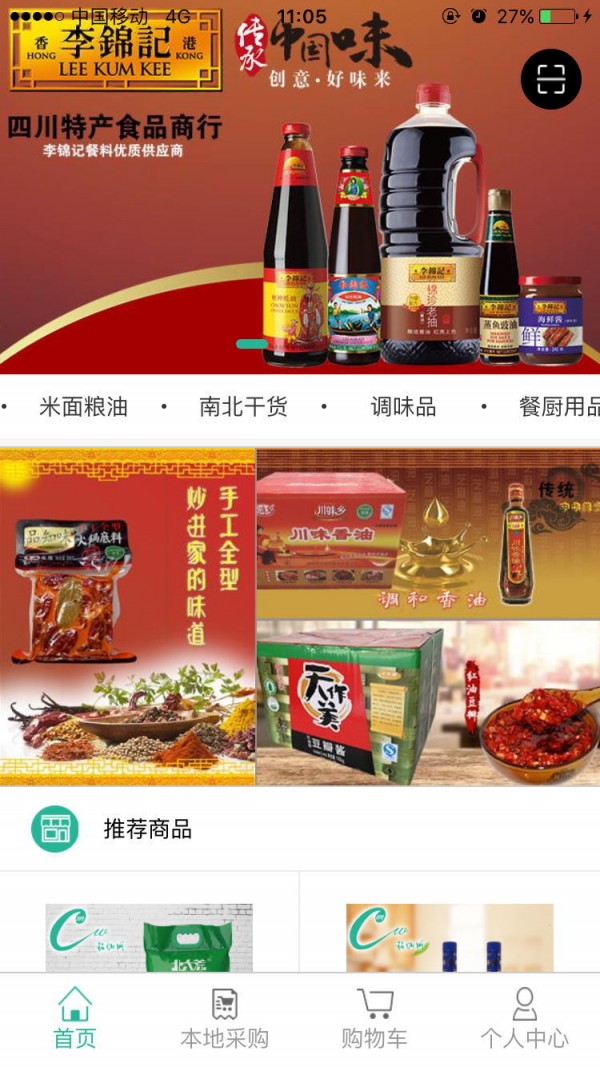Image resolution: width=600 pixels, height=1067 pixels.
Task: Open the recommended blue-capped bottles product
Action: coord(449,937)
